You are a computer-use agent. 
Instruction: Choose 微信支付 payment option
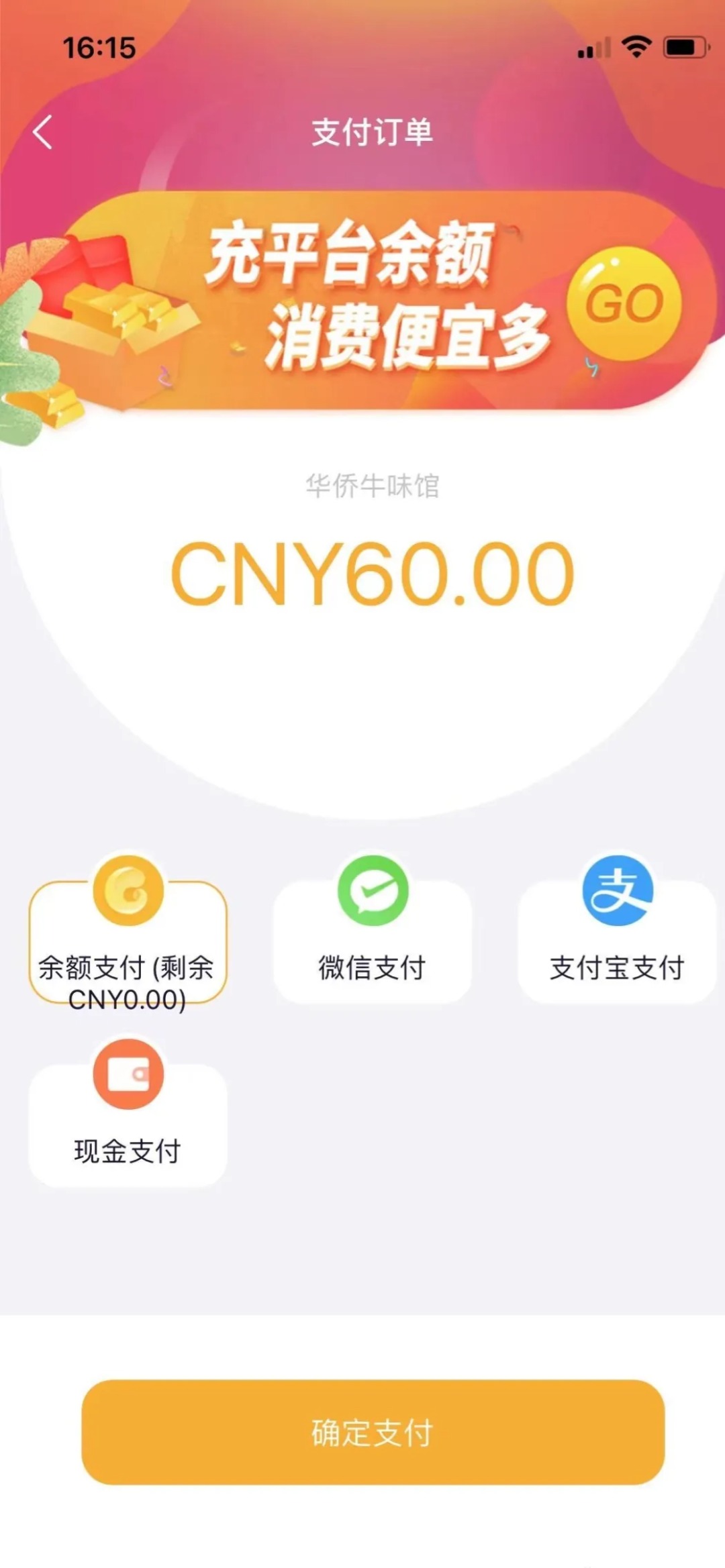click(x=373, y=939)
